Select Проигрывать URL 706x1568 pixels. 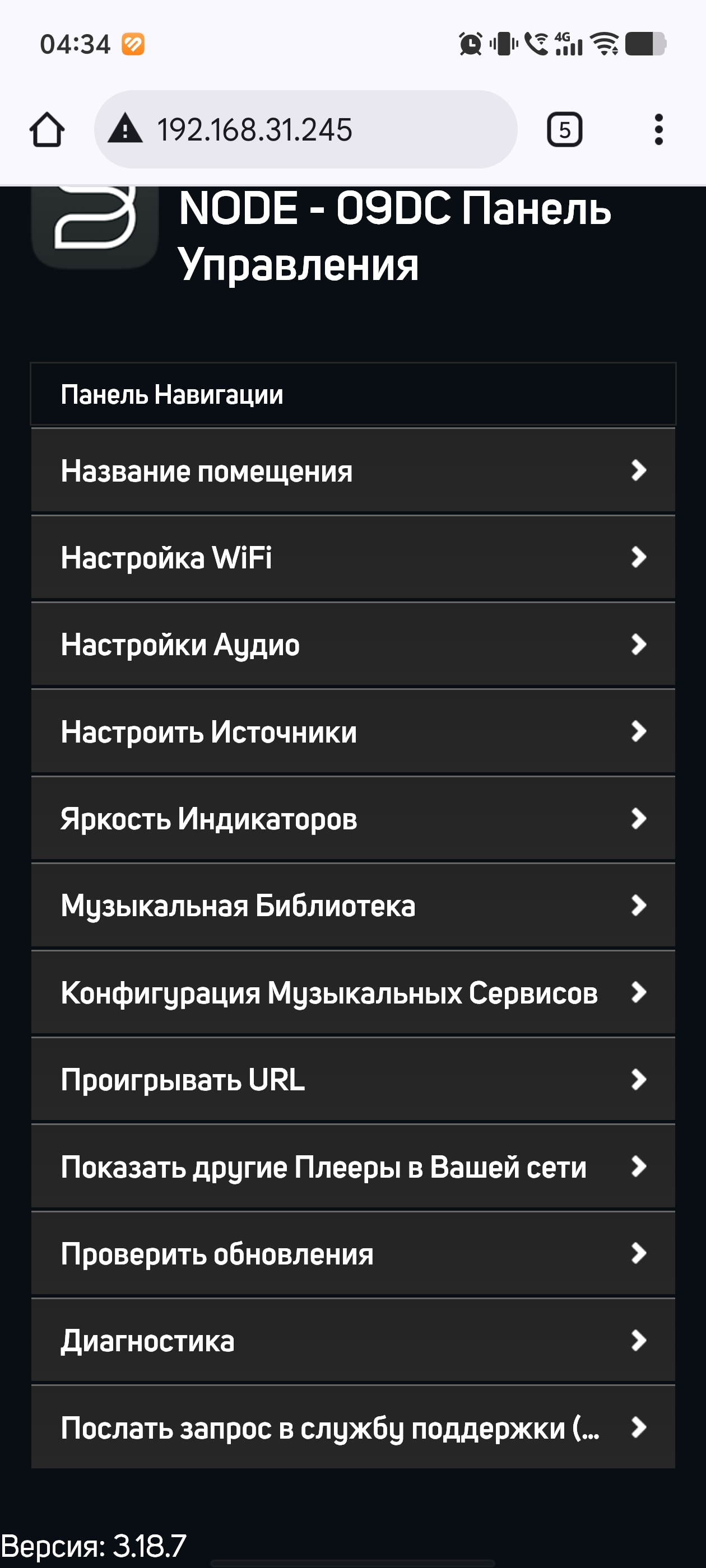point(352,1080)
